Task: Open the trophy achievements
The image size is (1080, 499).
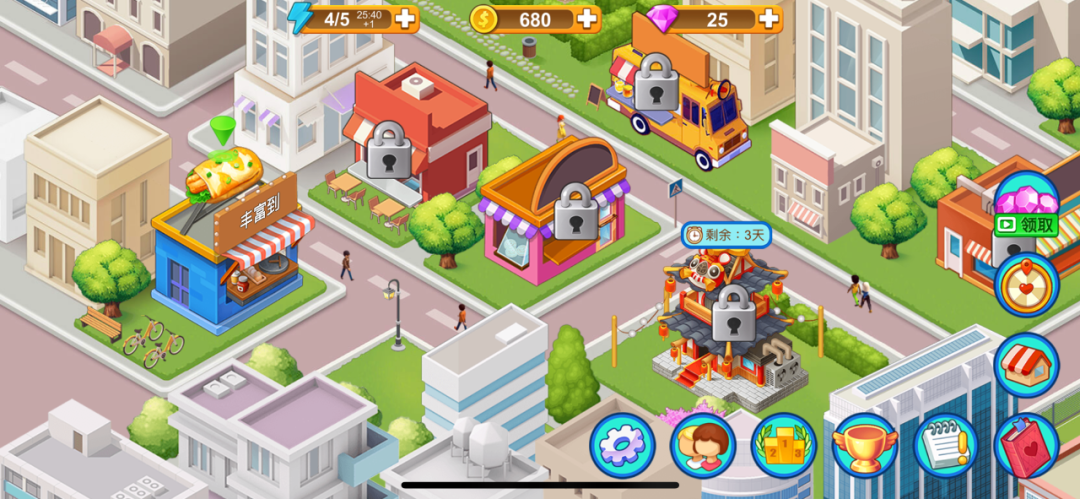Action: (864, 445)
